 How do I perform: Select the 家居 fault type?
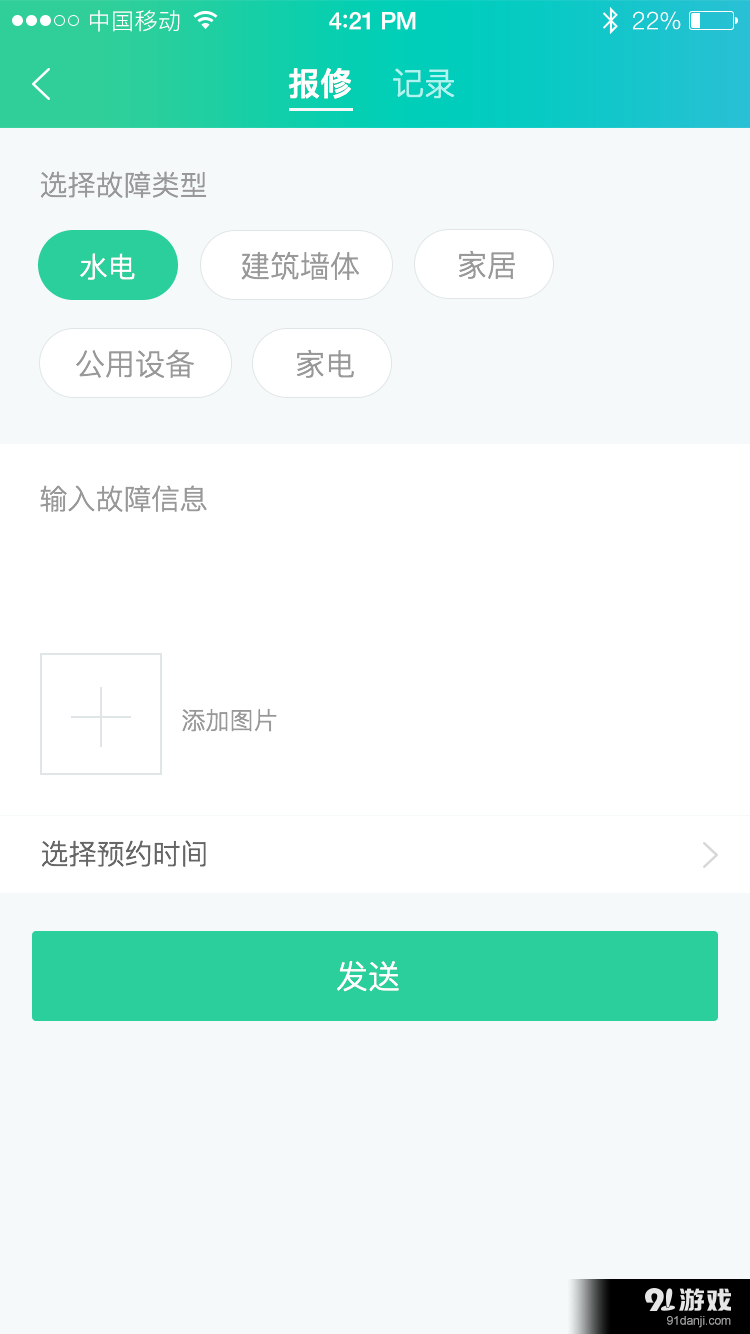(483, 264)
